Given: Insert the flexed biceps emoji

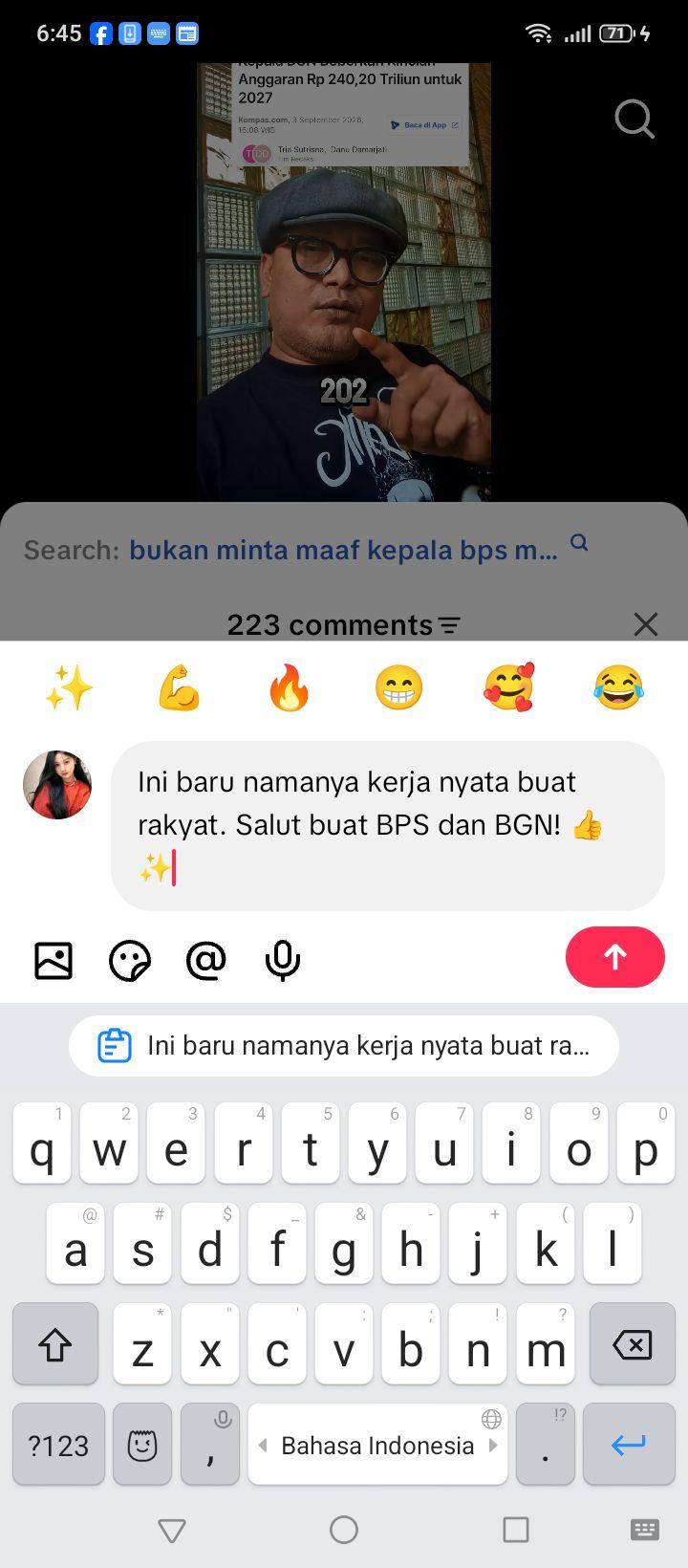Looking at the screenshot, I should [x=179, y=687].
